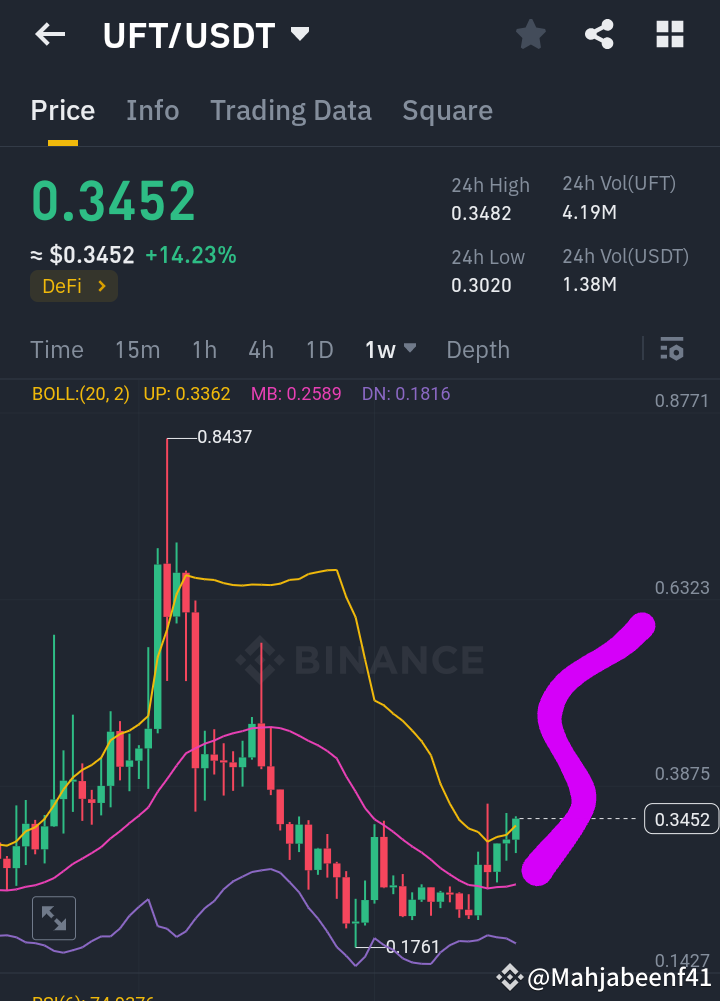Open the DeFi category link

[73, 285]
